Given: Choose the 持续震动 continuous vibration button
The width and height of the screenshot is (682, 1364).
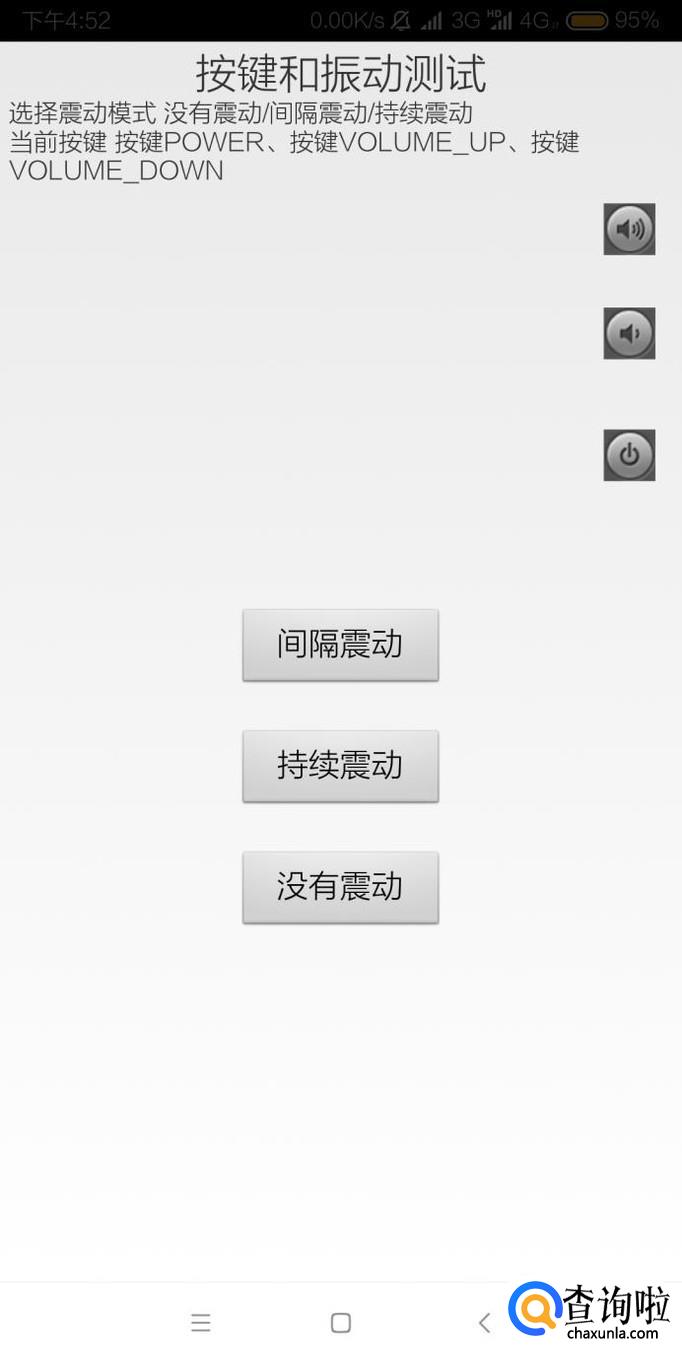Looking at the screenshot, I should point(340,766).
